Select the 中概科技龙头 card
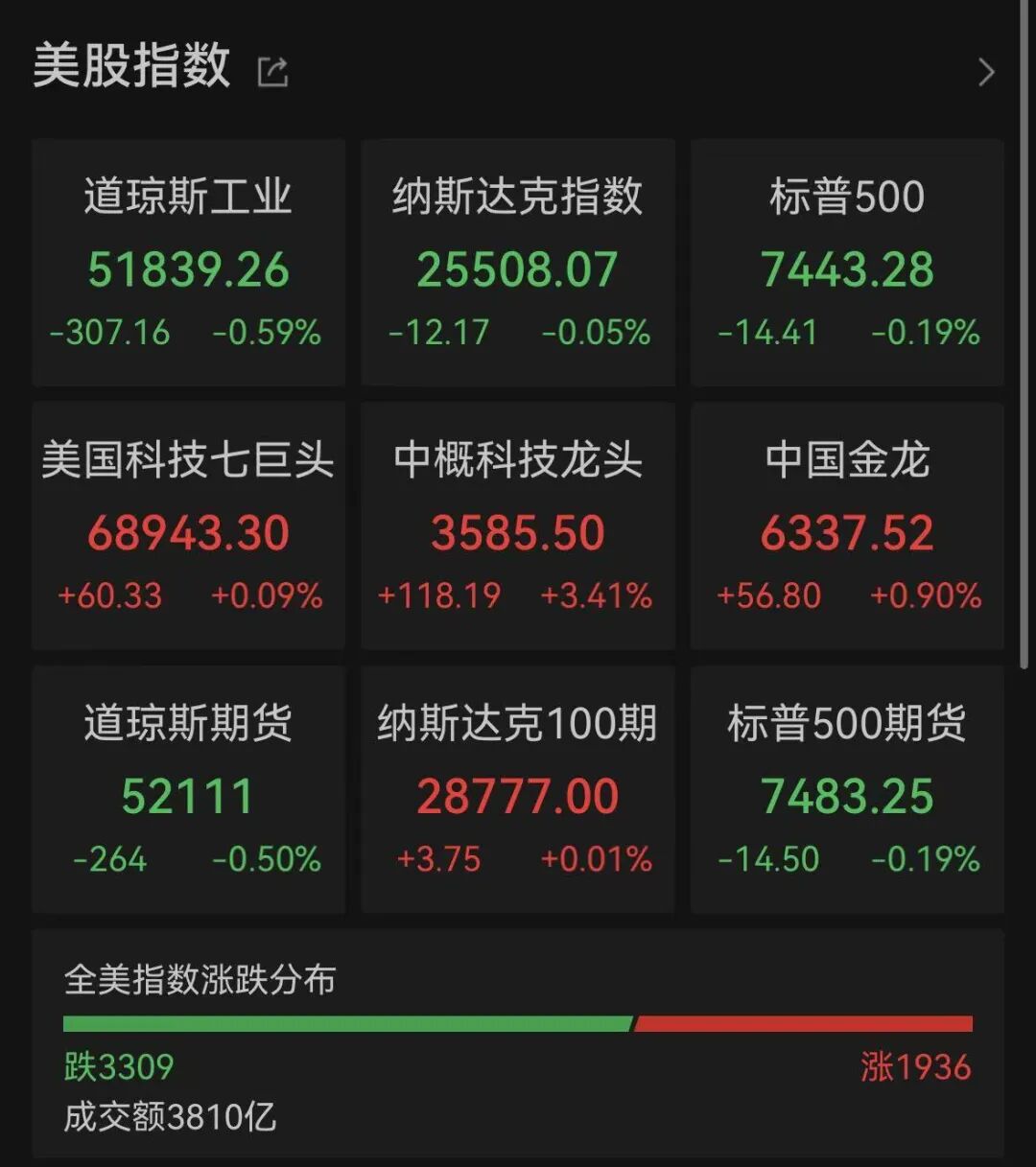This screenshot has height=1167, width=1036. [x=518, y=526]
